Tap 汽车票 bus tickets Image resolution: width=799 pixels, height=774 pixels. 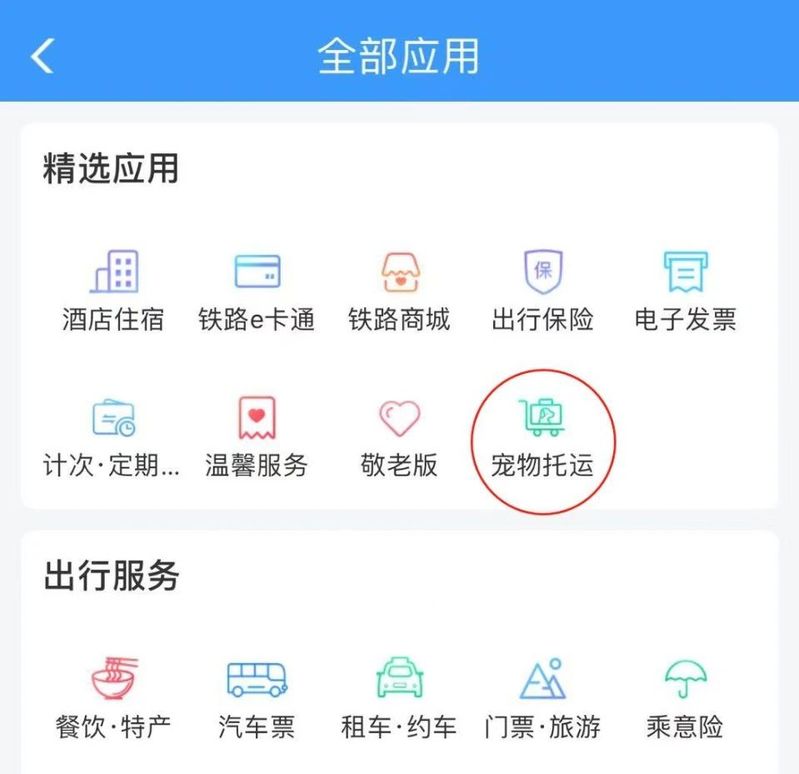point(257,696)
